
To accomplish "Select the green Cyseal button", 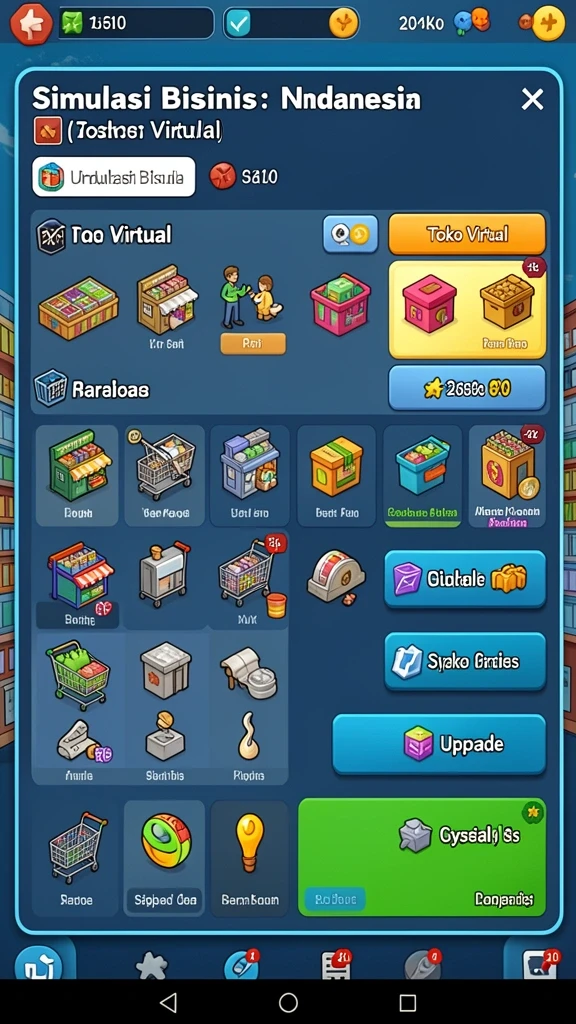I will [x=422, y=857].
